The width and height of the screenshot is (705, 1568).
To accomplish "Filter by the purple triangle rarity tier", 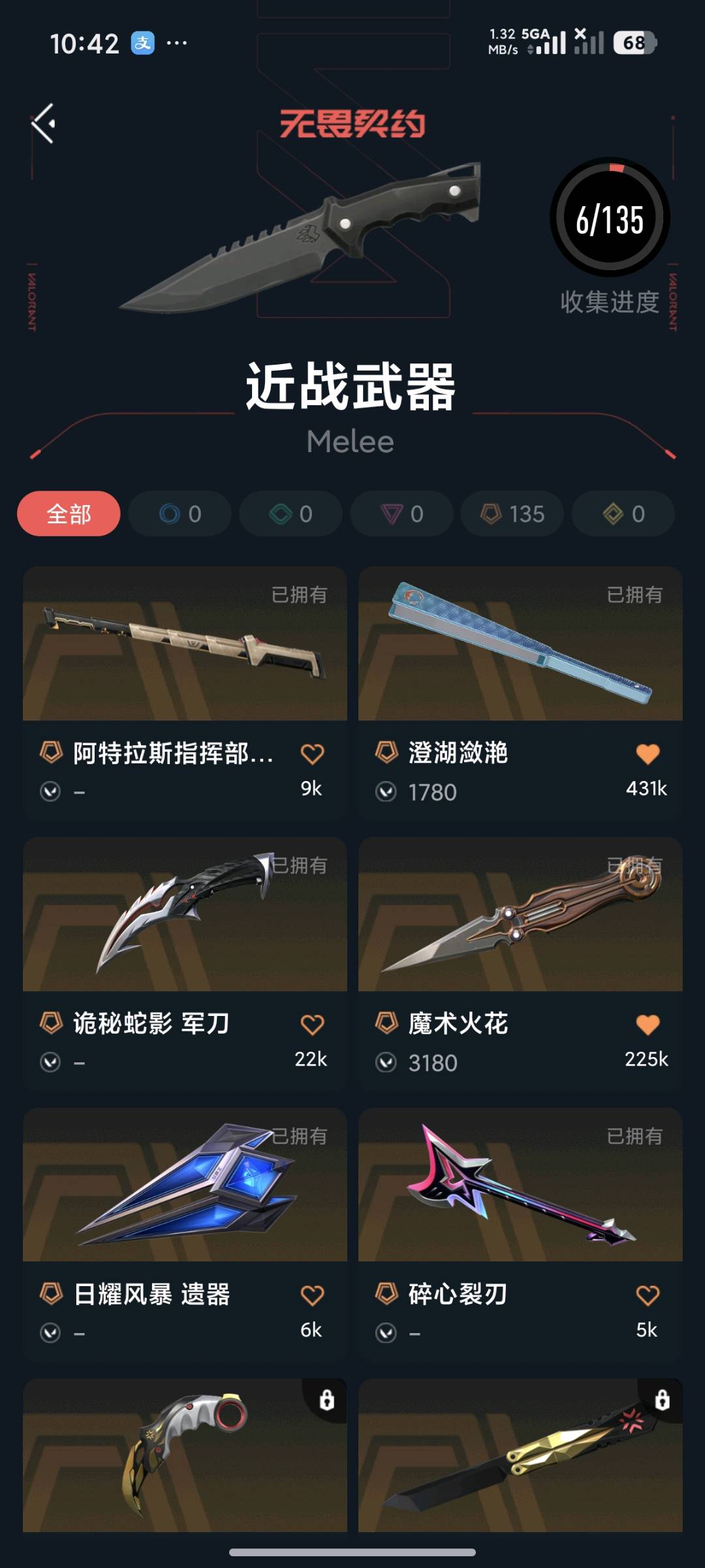I will (x=401, y=514).
